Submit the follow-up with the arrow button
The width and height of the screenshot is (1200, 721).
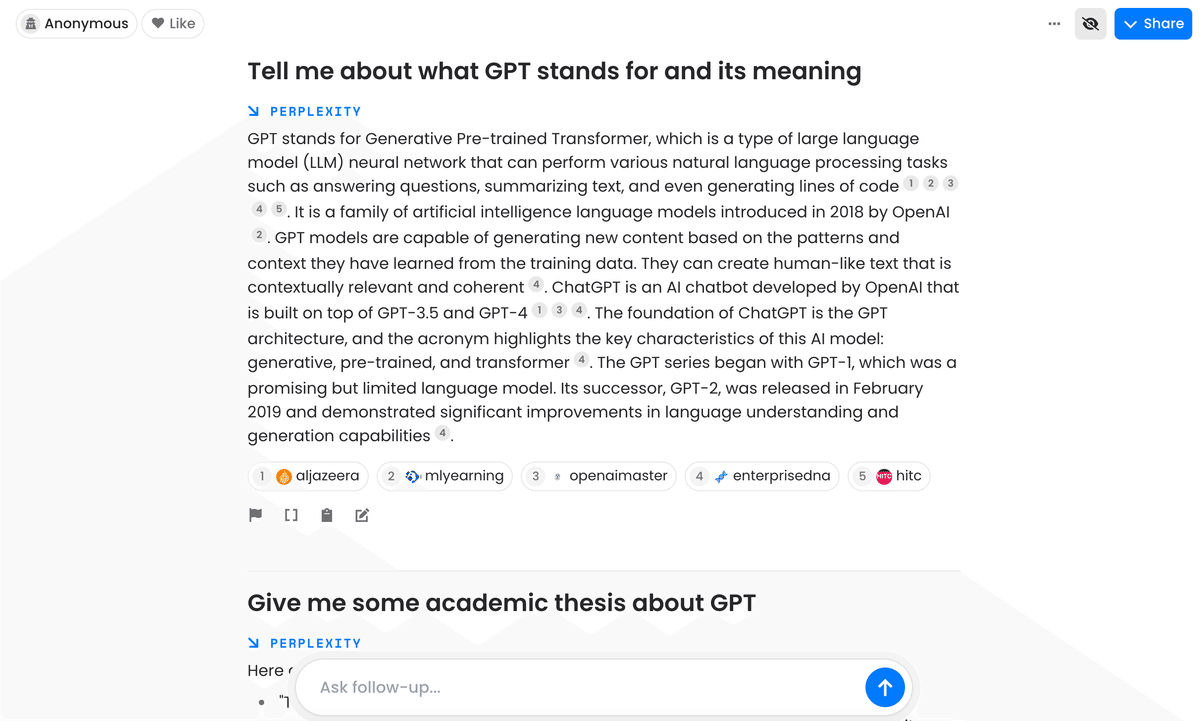[884, 687]
